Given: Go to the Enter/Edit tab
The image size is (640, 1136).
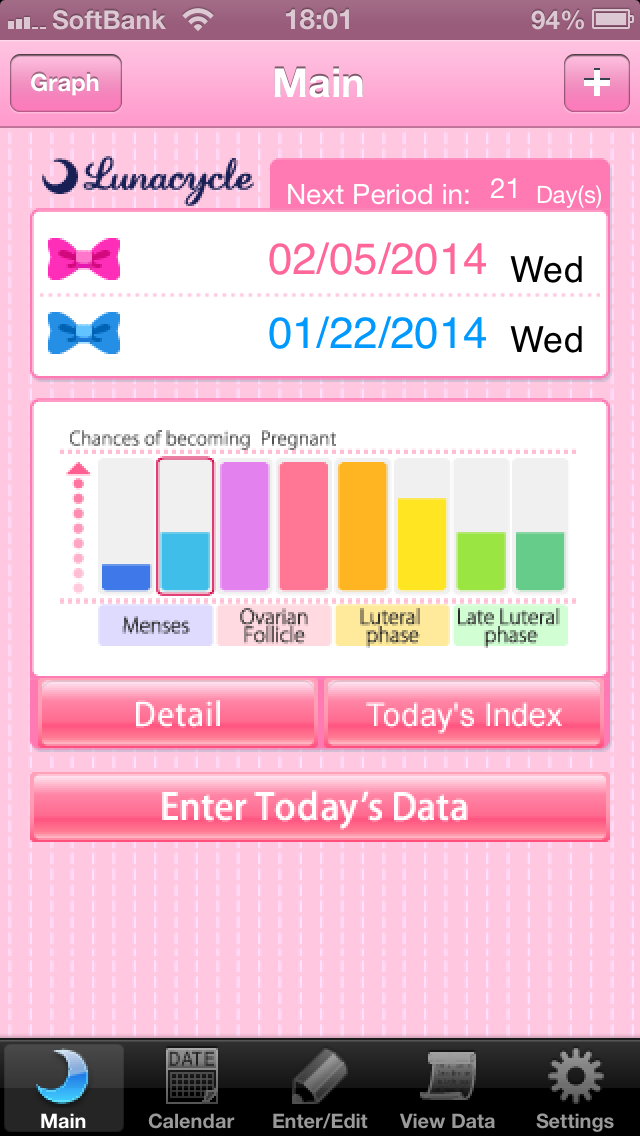Looking at the screenshot, I should point(320,1089).
